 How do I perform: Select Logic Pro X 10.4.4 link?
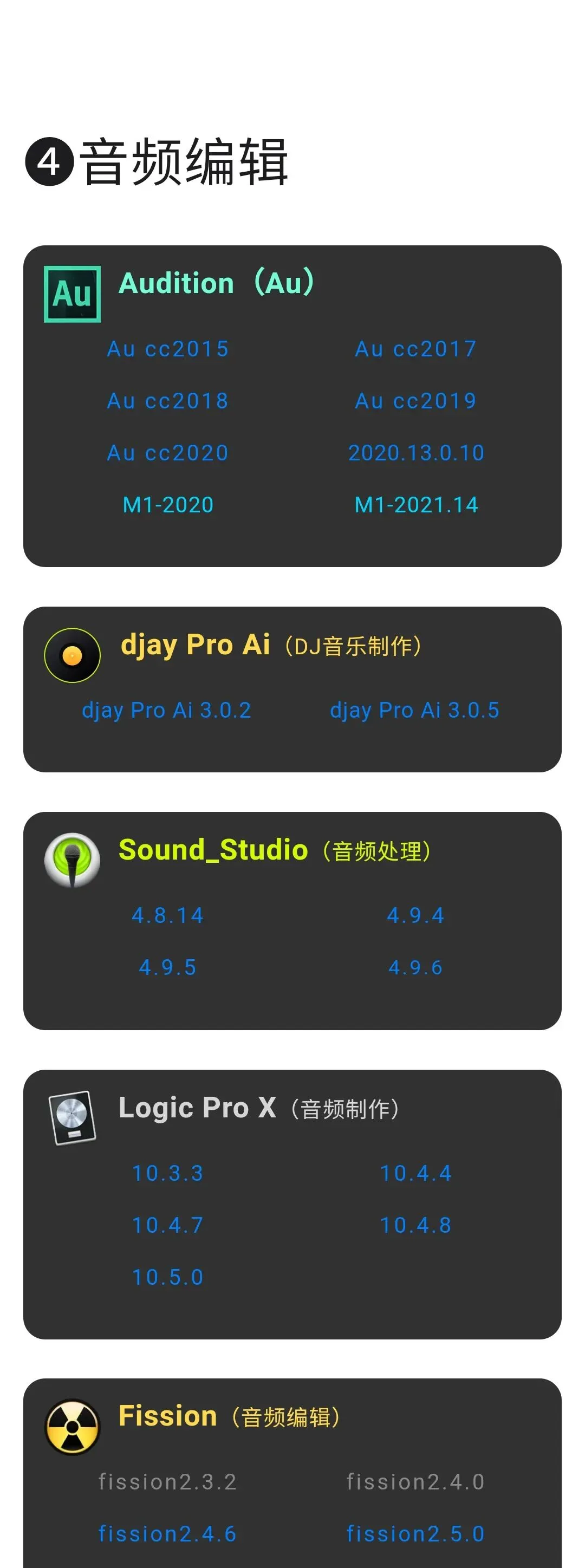[x=416, y=1173]
